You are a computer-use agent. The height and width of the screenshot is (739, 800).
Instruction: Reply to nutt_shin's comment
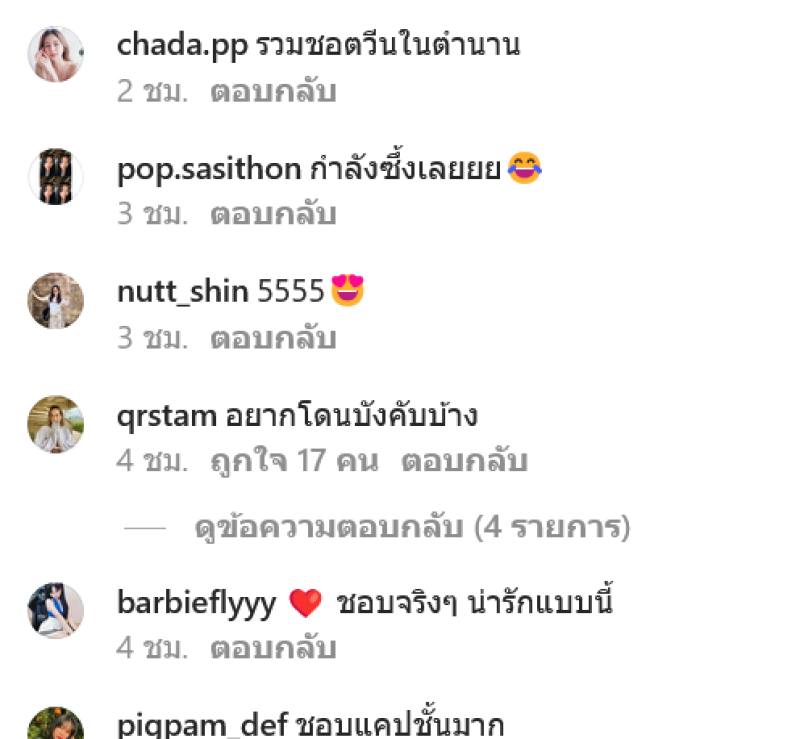coord(273,338)
